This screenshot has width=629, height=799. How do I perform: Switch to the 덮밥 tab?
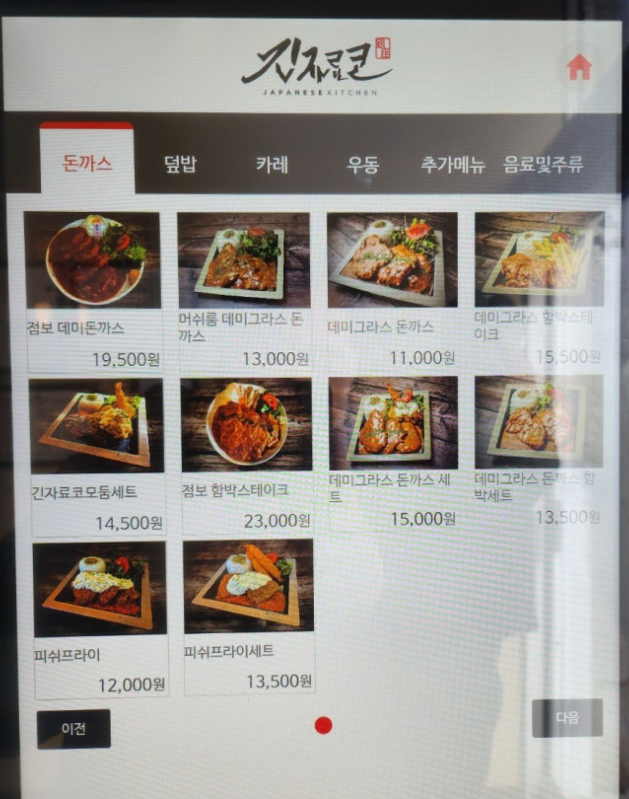point(181,165)
